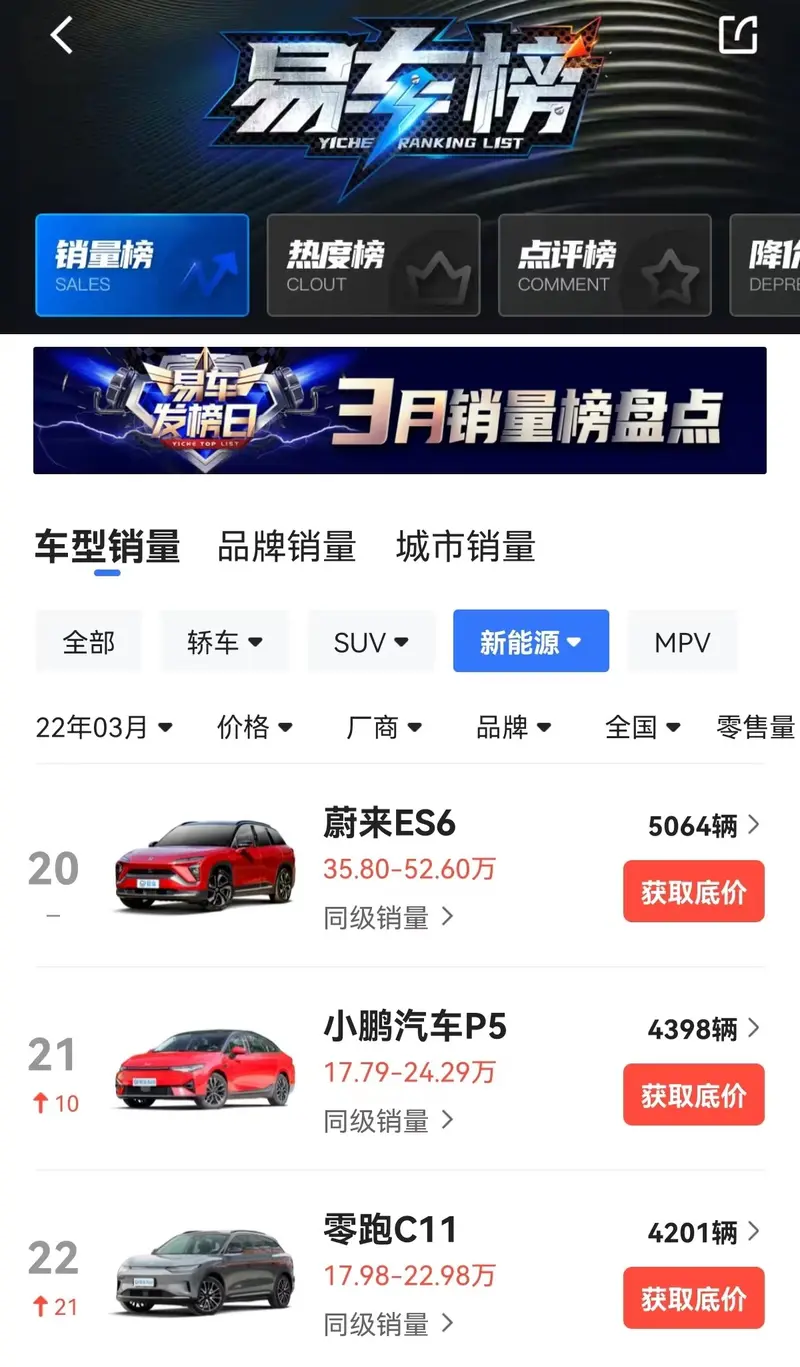Screen dimensions: 800x1367
Task: Expand the 轿车 filter dropdown
Action: pyautogui.click(x=224, y=641)
